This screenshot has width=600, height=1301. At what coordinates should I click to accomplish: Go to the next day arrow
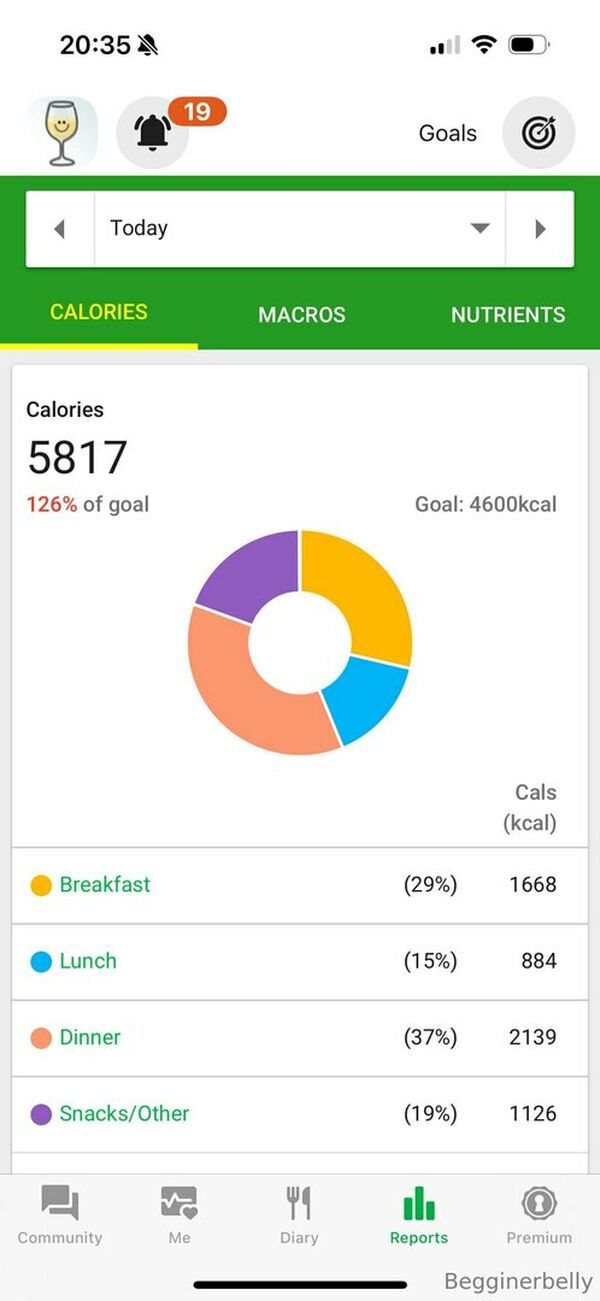(x=540, y=229)
